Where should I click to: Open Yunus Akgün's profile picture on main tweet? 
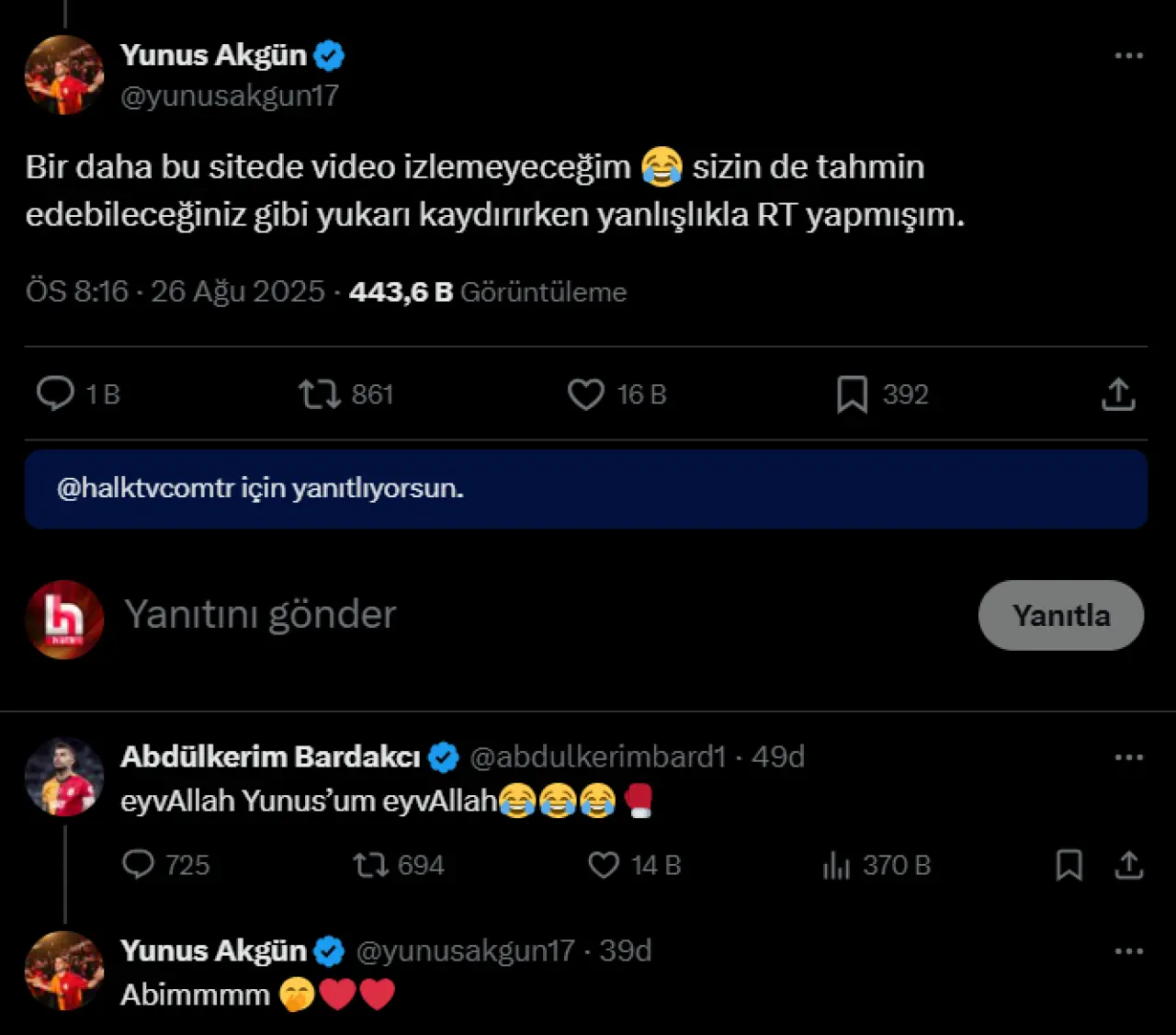tap(63, 75)
